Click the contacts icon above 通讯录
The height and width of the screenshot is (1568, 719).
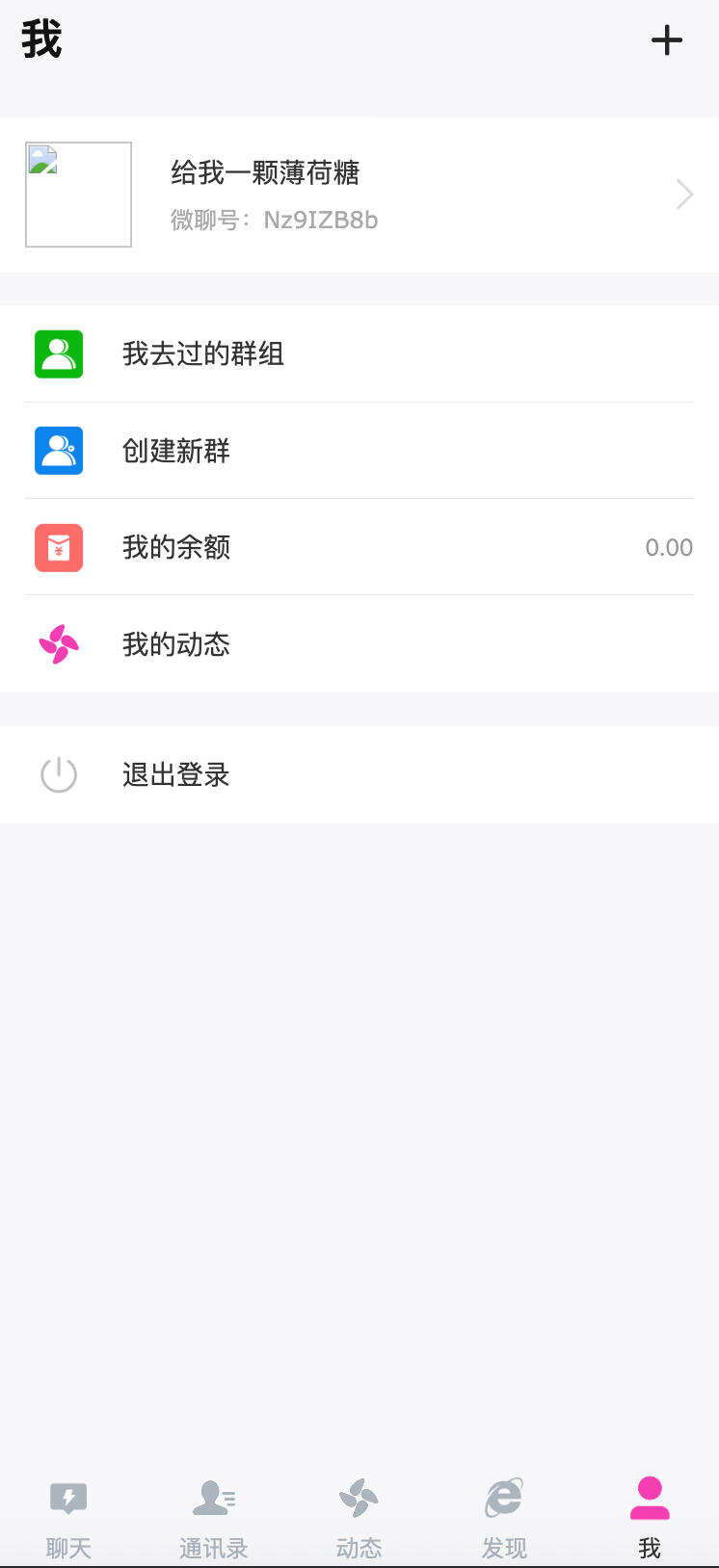(x=213, y=1499)
